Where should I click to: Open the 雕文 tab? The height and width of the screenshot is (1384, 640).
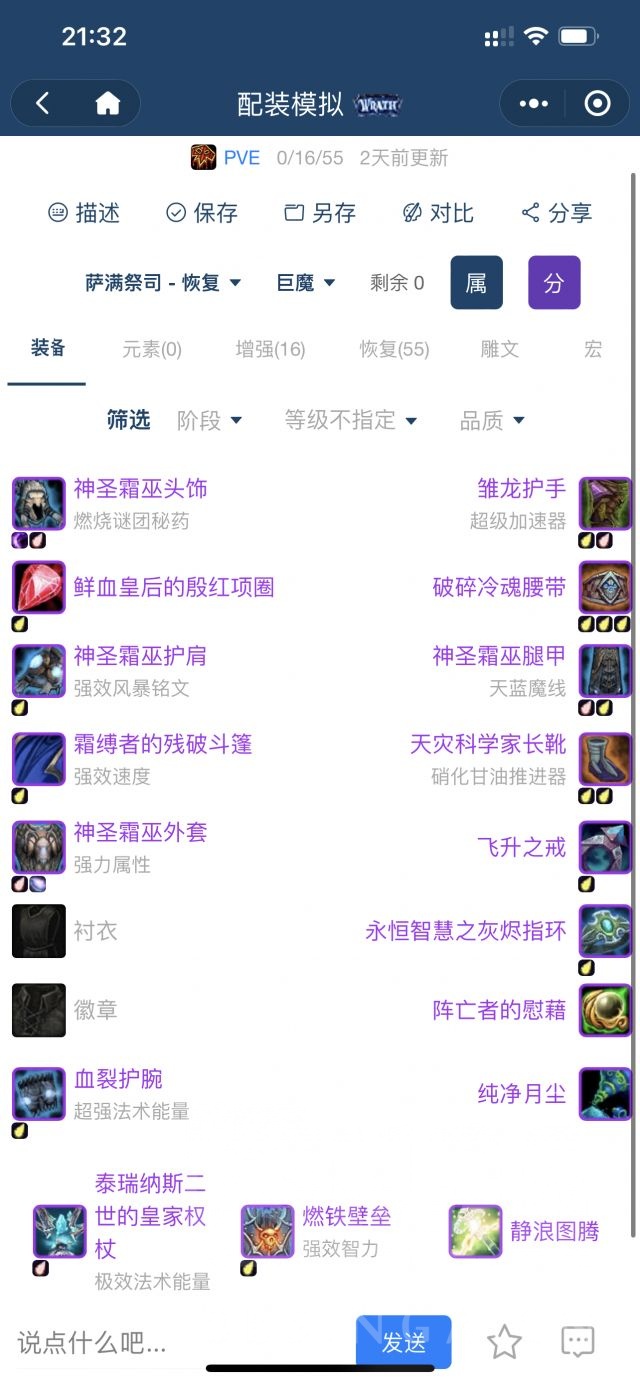500,349
